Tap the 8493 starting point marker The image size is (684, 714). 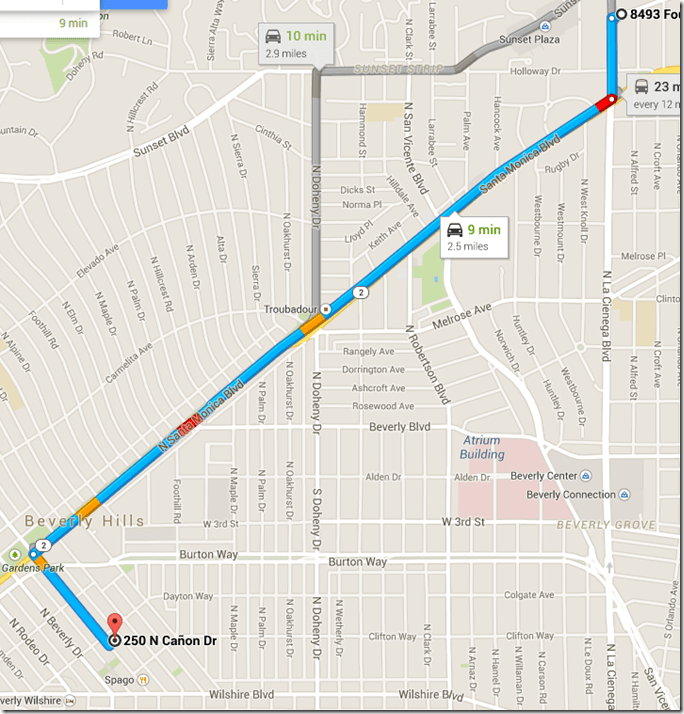620,14
